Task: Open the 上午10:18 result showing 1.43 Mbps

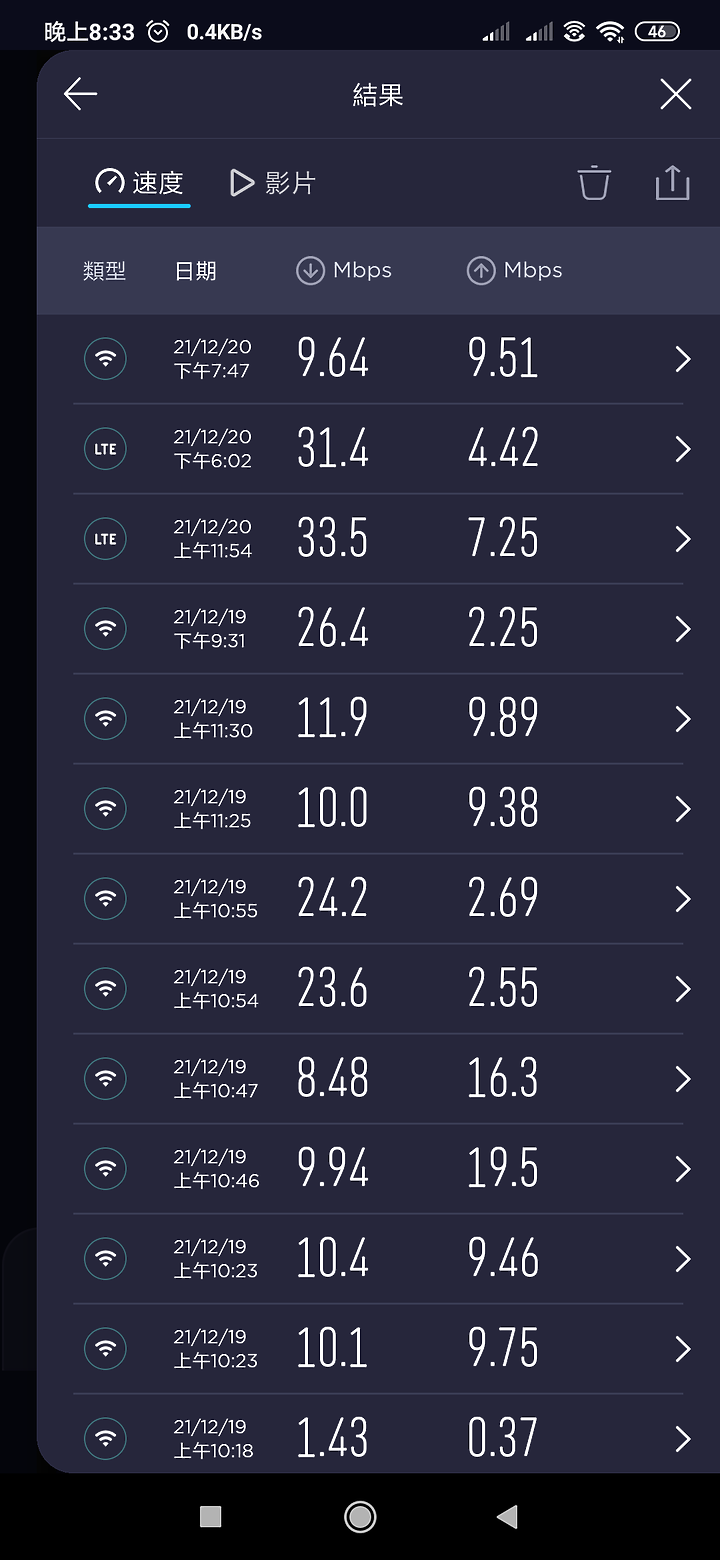Action: click(378, 1439)
